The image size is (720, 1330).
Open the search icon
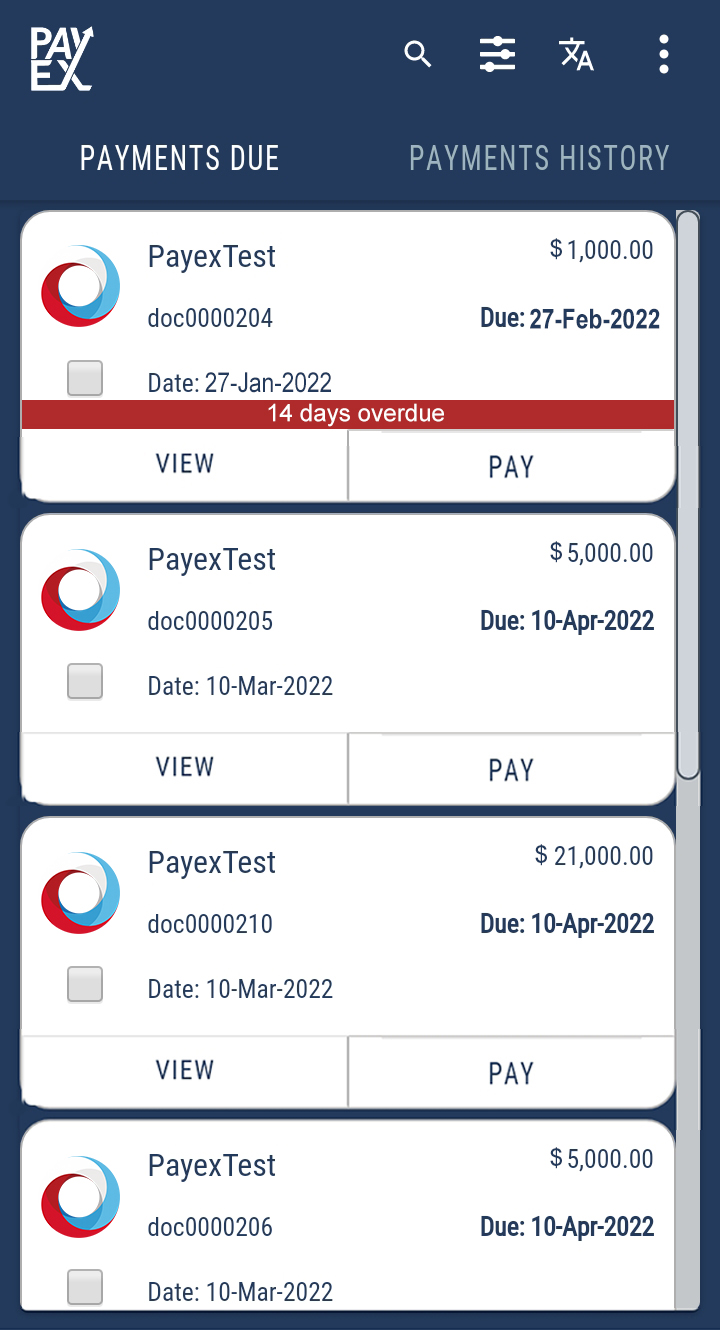418,54
